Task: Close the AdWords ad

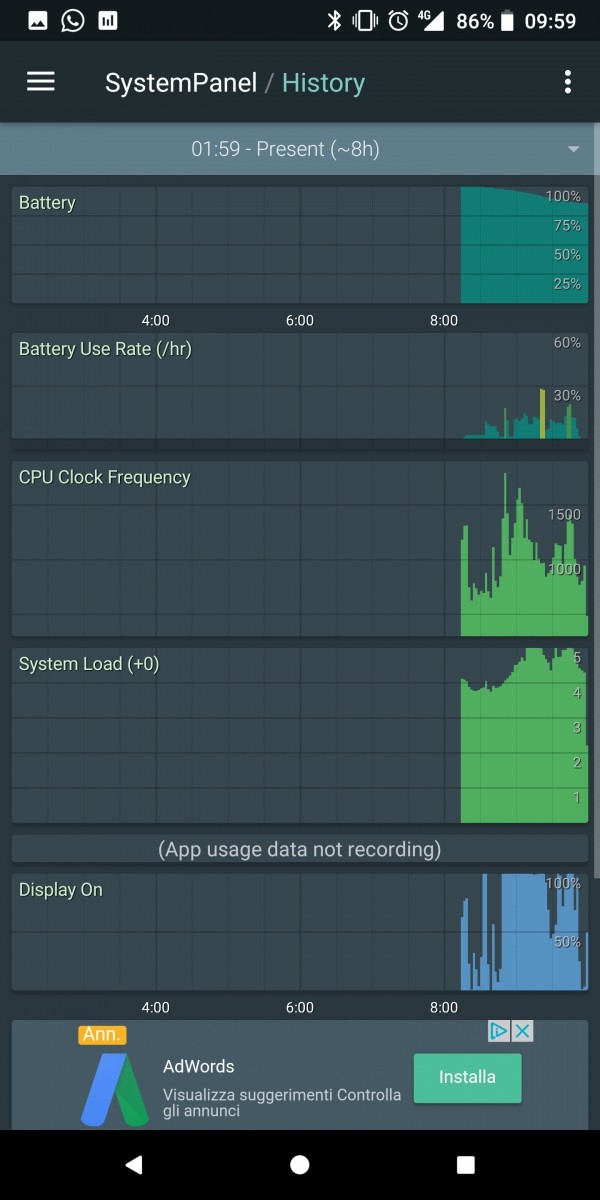Action: point(522,1031)
